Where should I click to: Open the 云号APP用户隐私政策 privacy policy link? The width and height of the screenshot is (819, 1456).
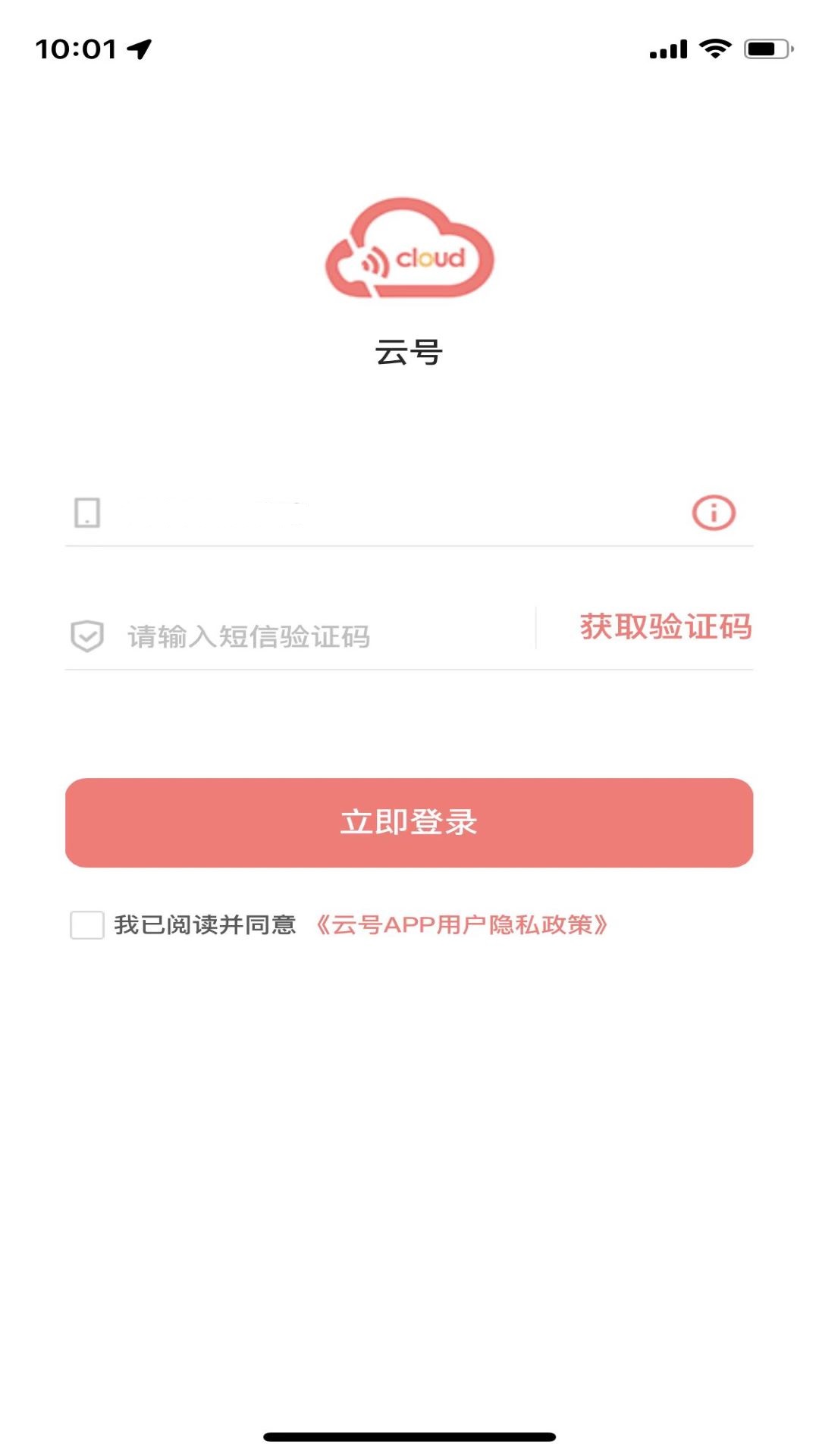coord(463,924)
